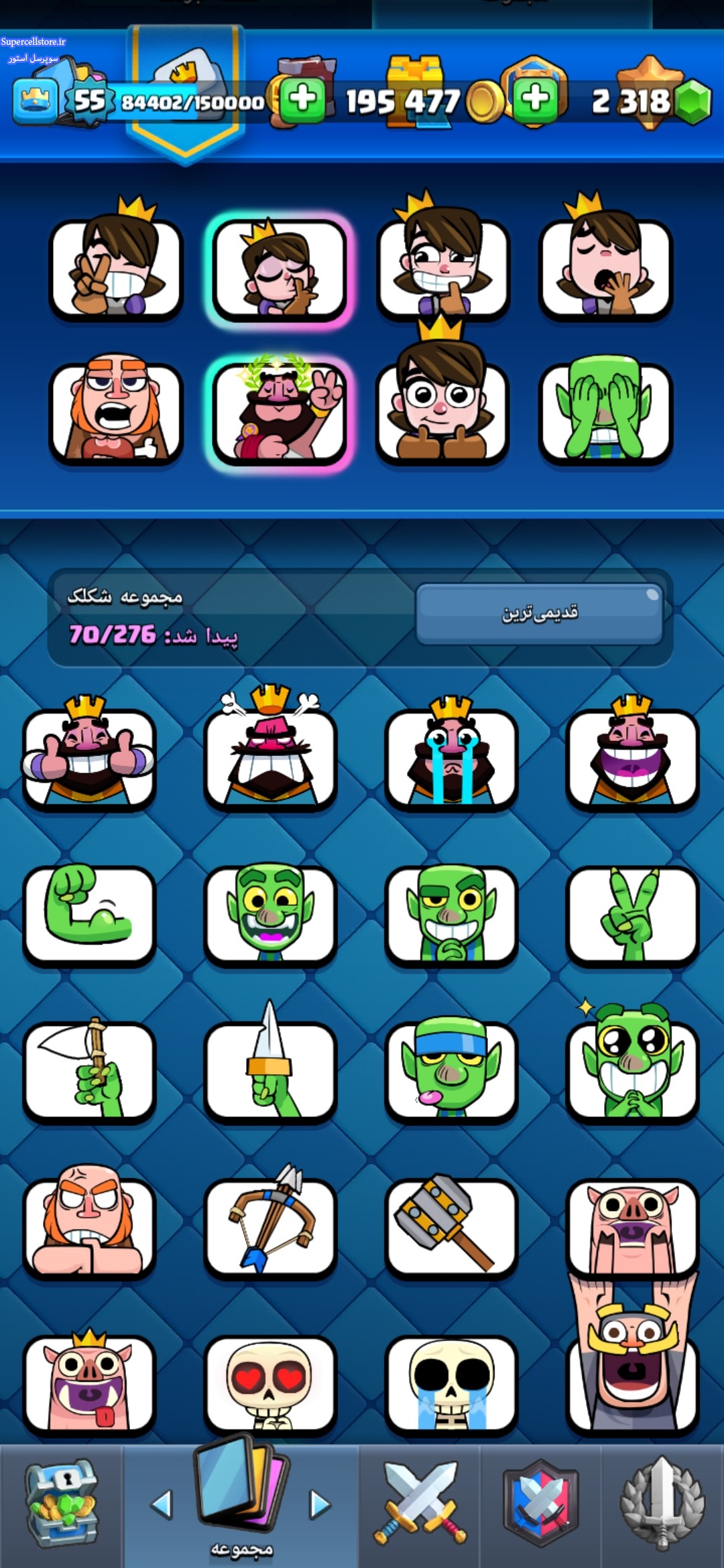
Task: Choose the crying skeleton emote
Action: click(x=451, y=1384)
